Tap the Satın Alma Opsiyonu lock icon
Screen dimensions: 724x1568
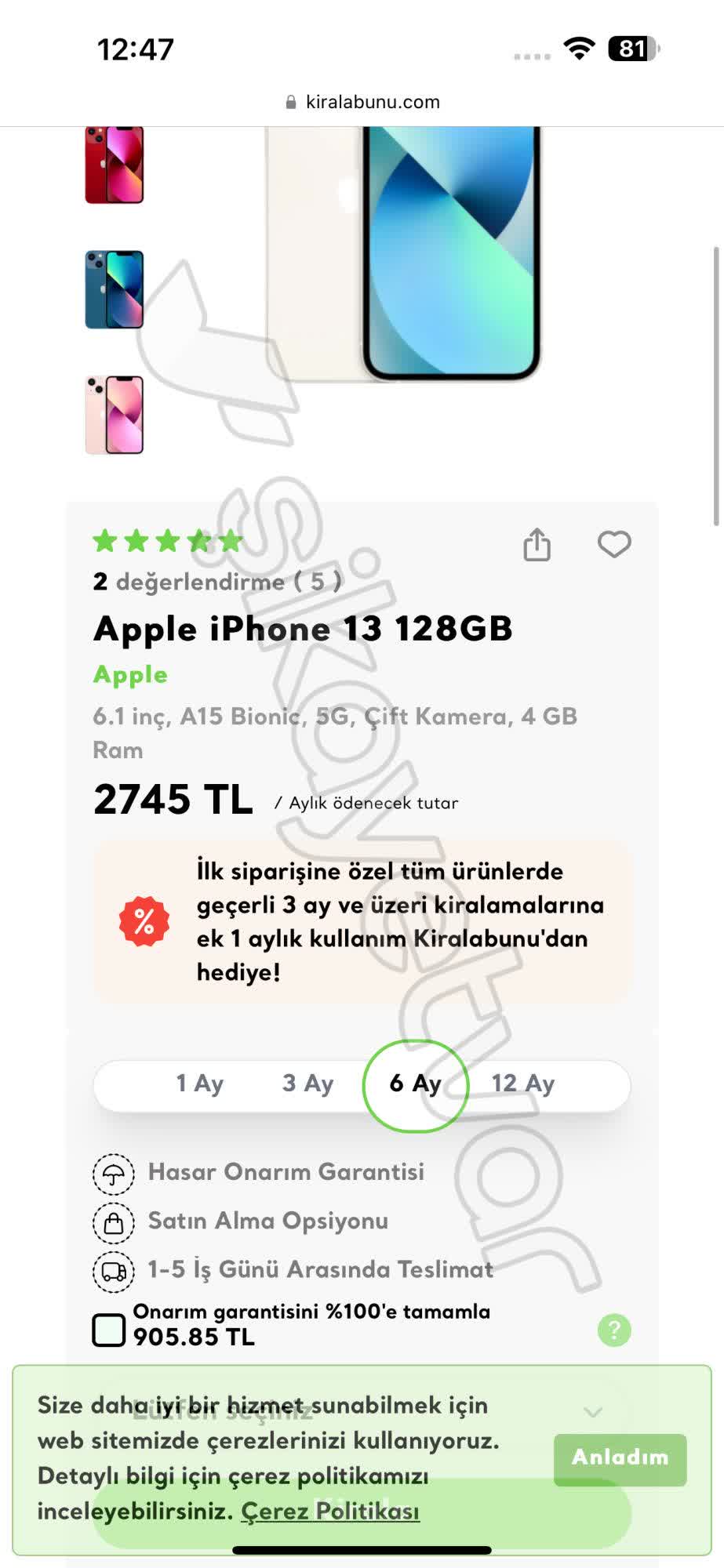tap(113, 1221)
